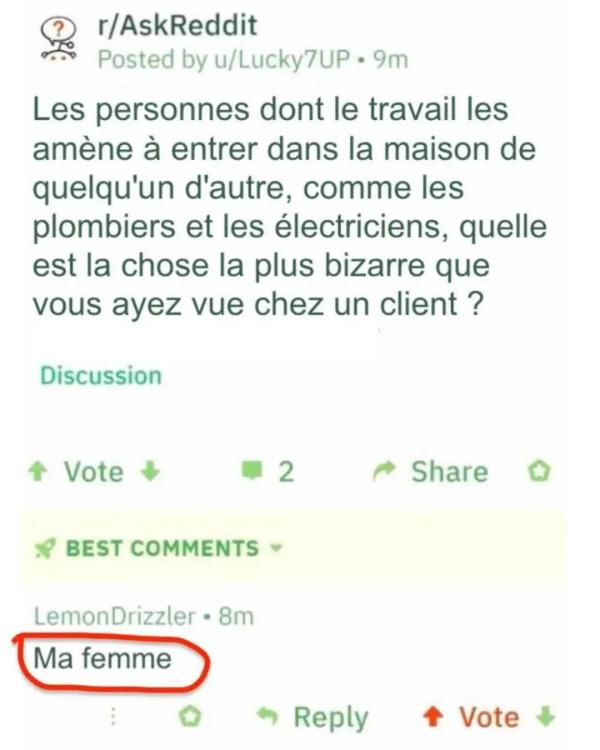Open the overflow menu on LemonDrizzler's comment
The height and width of the screenshot is (750, 600).
pyautogui.click(x=113, y=718)
